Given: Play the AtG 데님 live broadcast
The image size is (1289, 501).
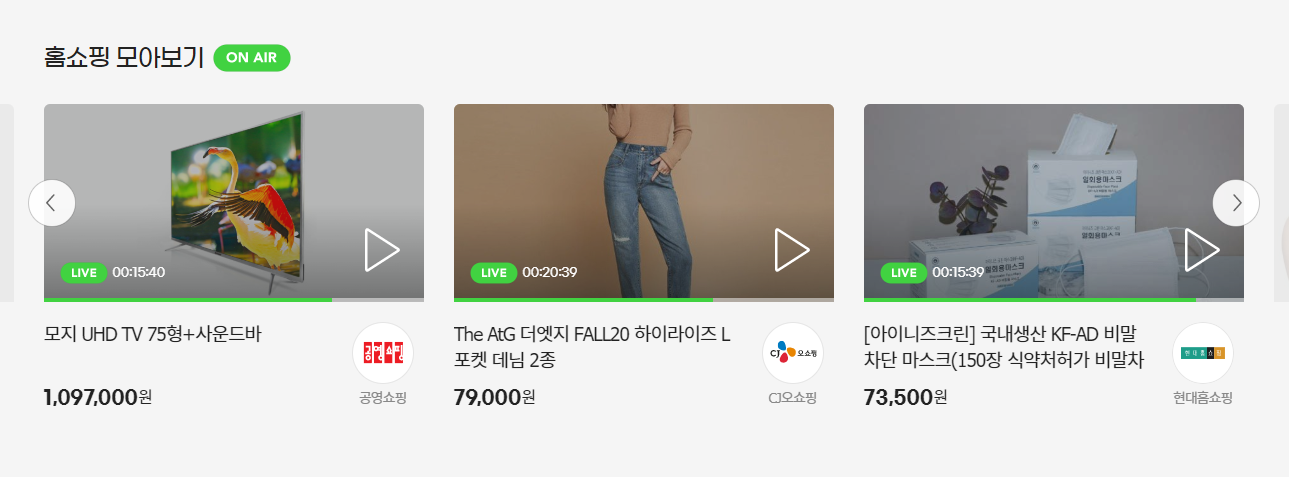Looking at the screenshot, I should point(792,250).
